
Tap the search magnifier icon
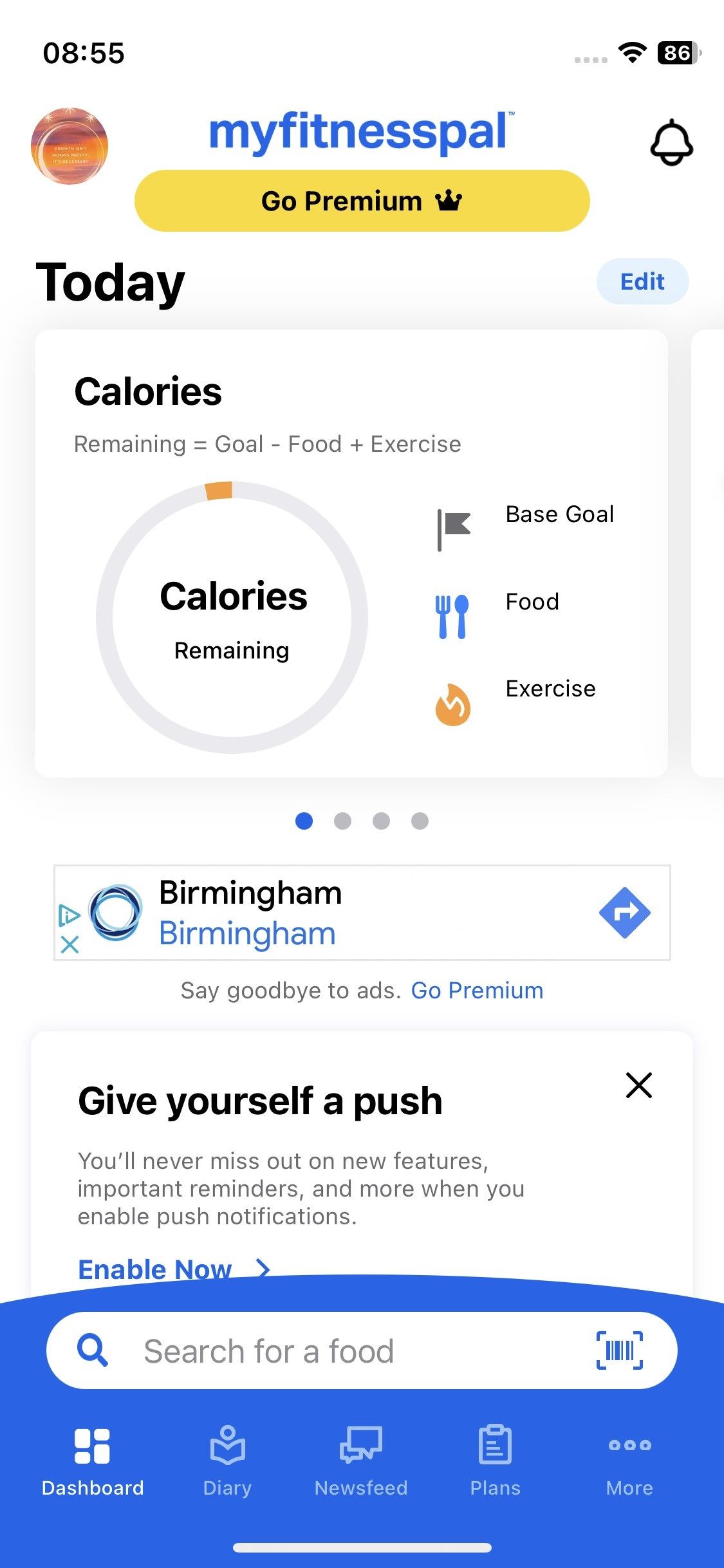(92, 1351)
